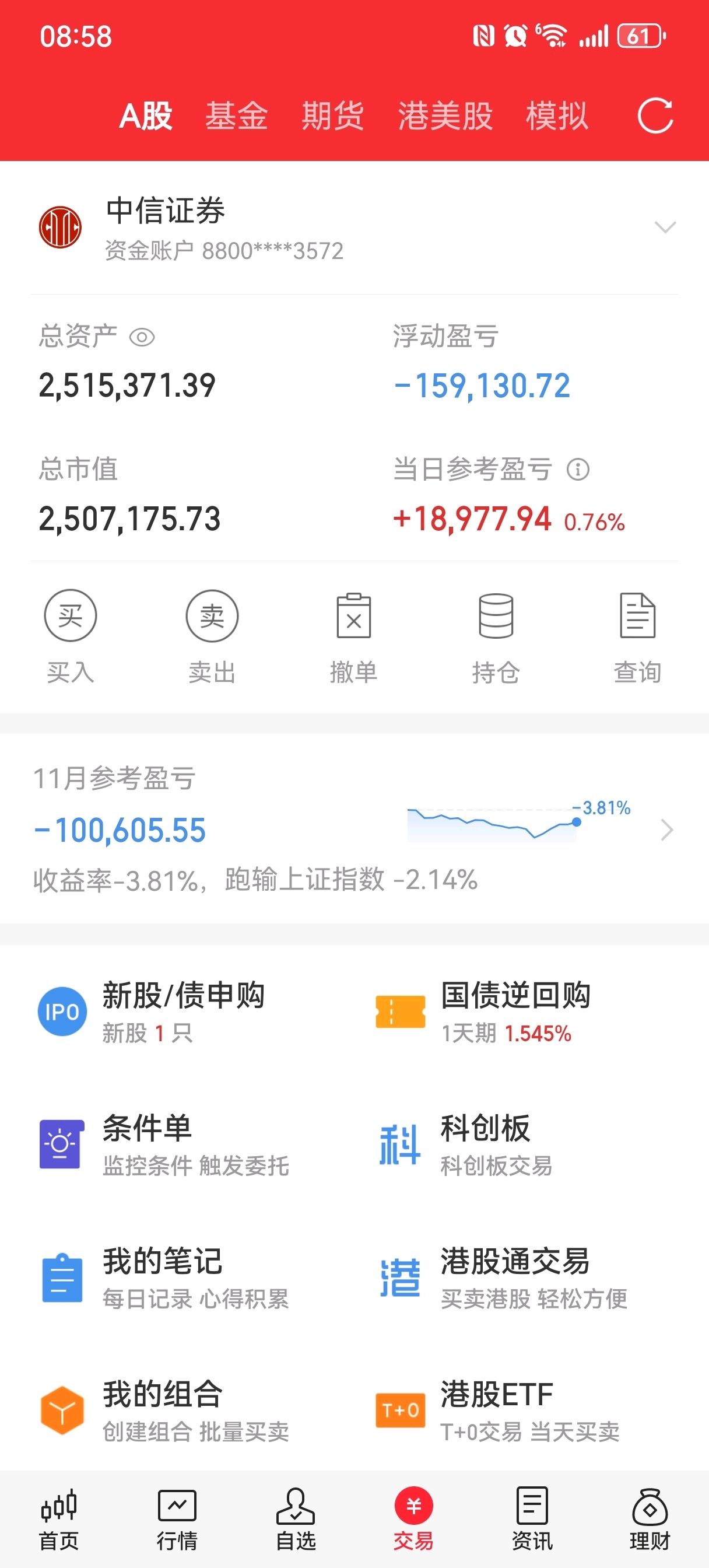This screenshot has width=709, height=1568.
Task: Select the 模拟 trading tab
Action: pyautogui.click(x=556, y=116)
